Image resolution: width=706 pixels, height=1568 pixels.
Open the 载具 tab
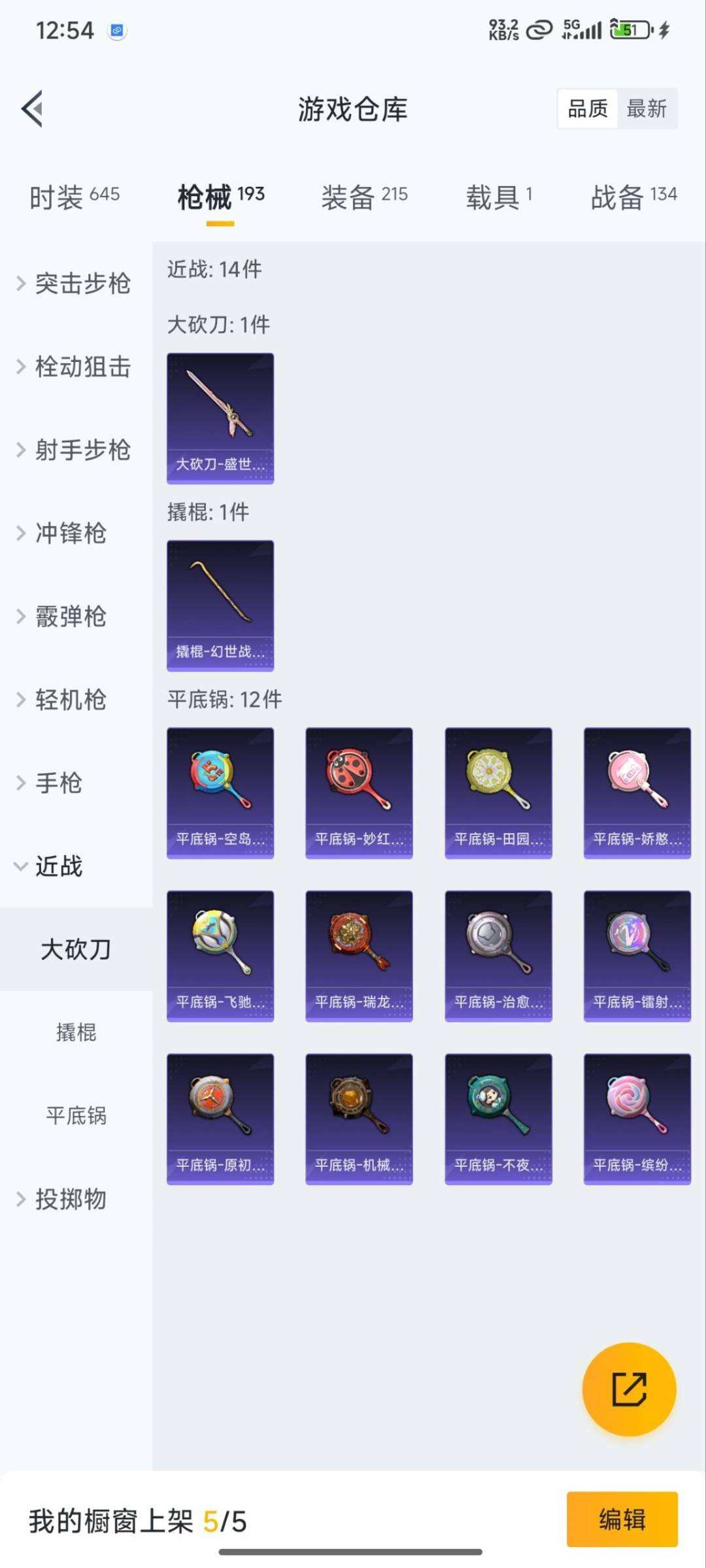[x=499, y=196]
